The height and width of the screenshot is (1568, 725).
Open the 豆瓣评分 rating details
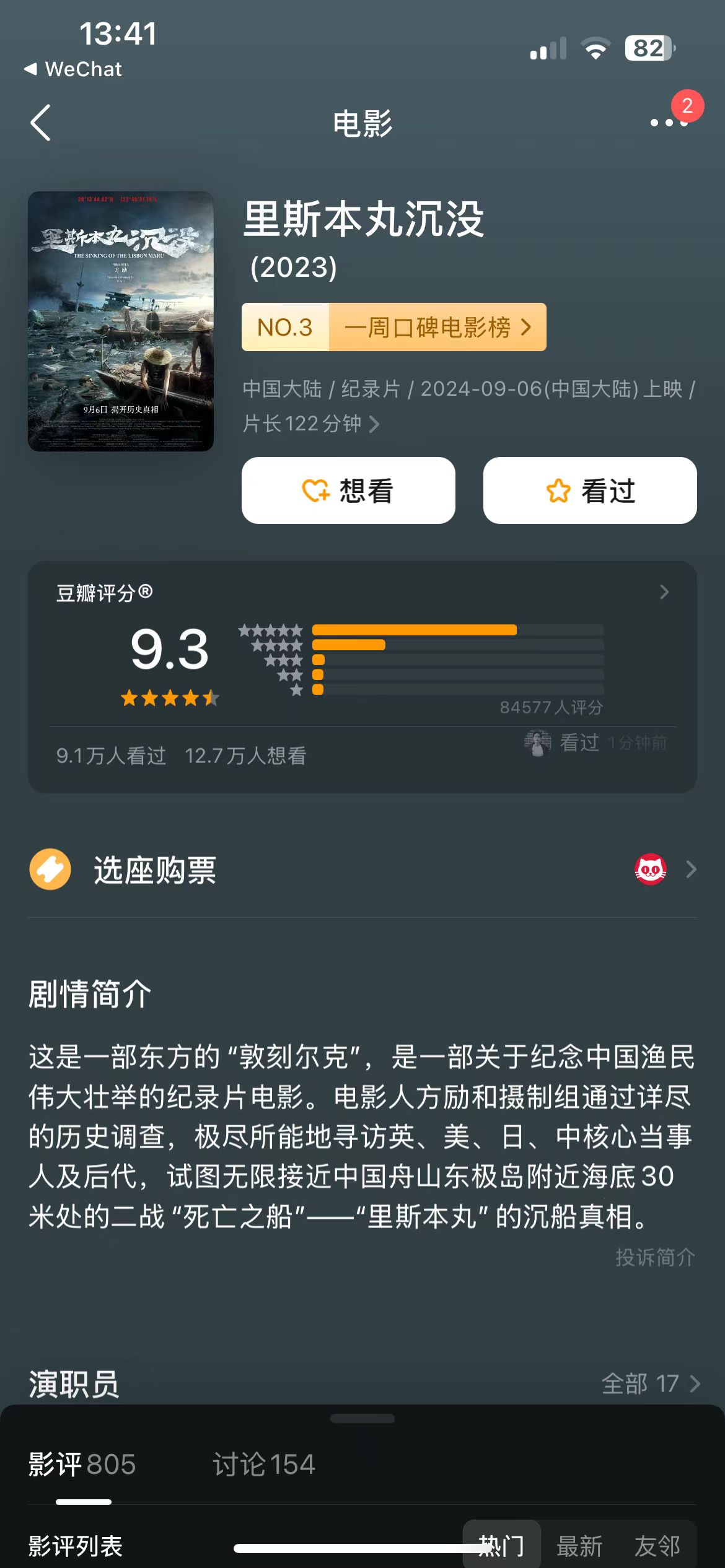click(x=664, y=593)
